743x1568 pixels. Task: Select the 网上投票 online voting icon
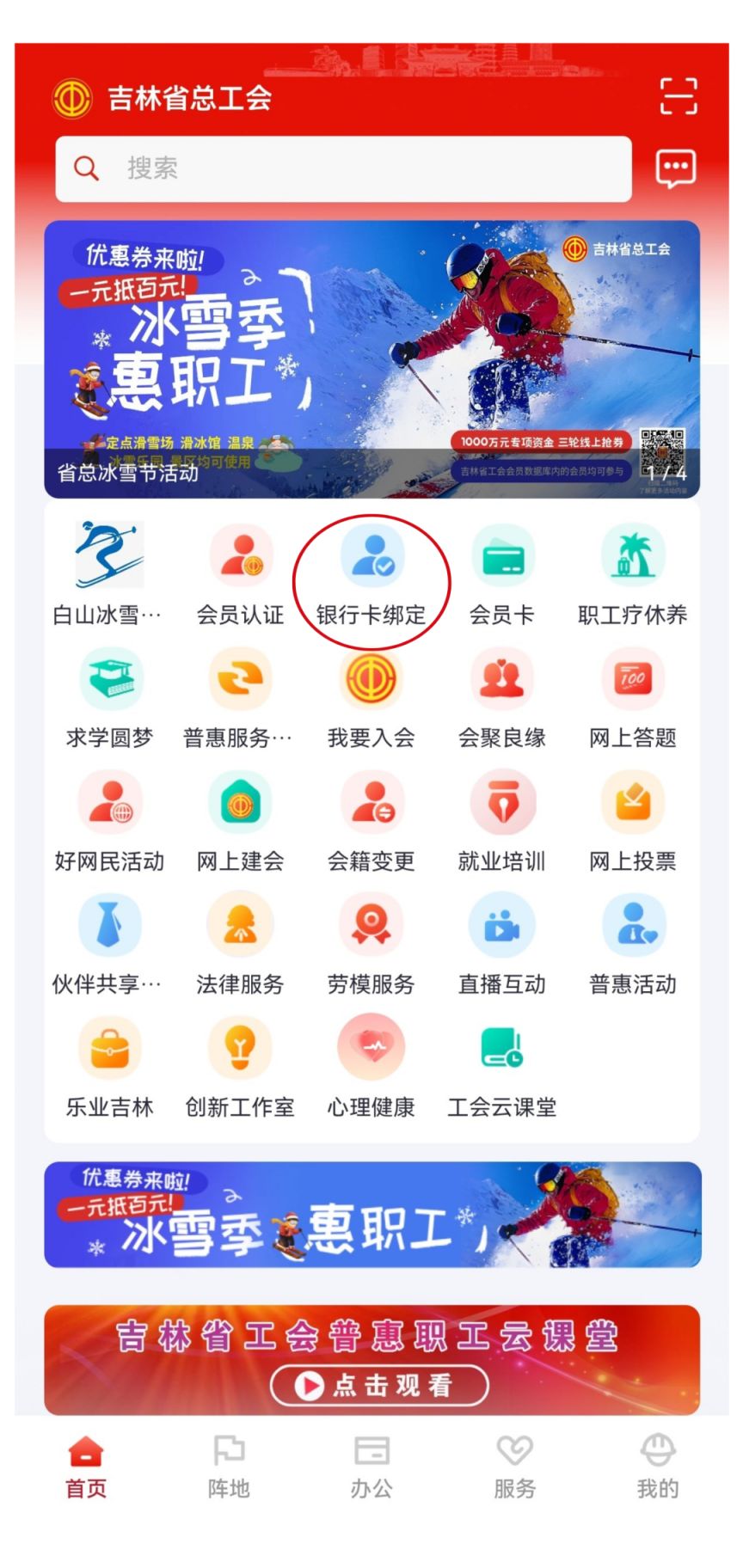coord(634,801)
